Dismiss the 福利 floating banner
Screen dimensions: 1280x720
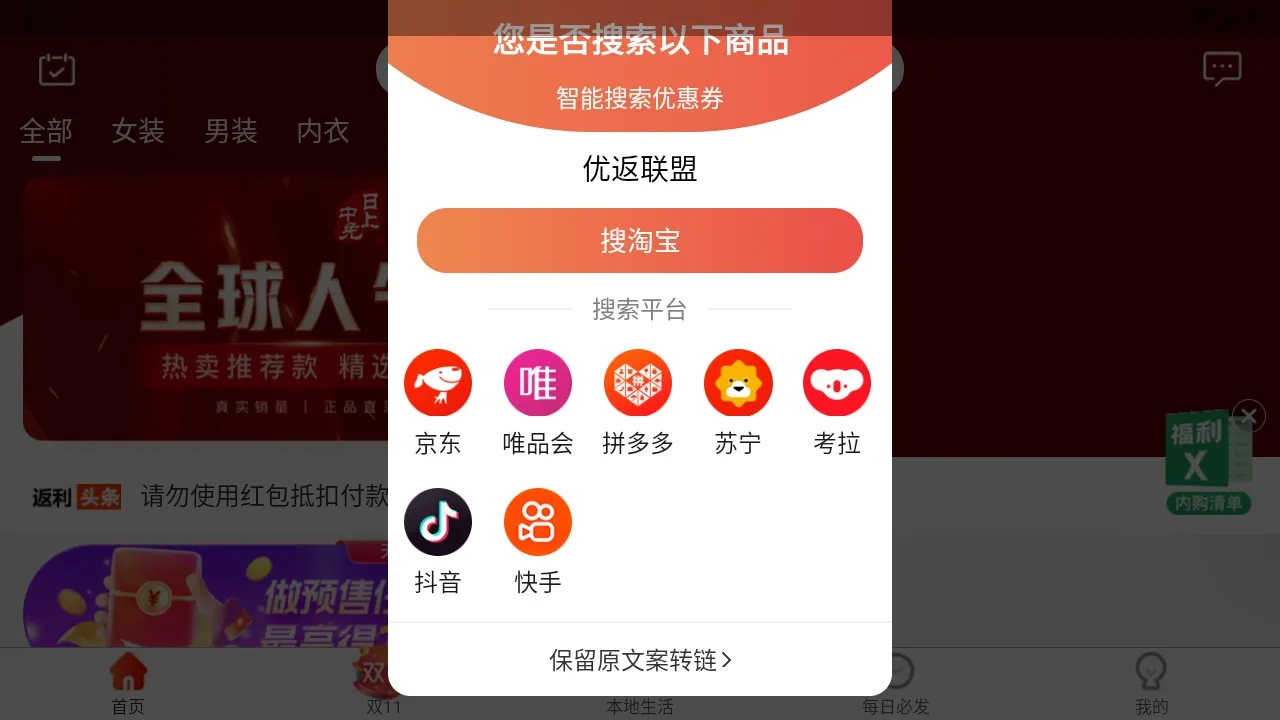coord(1248,415)
